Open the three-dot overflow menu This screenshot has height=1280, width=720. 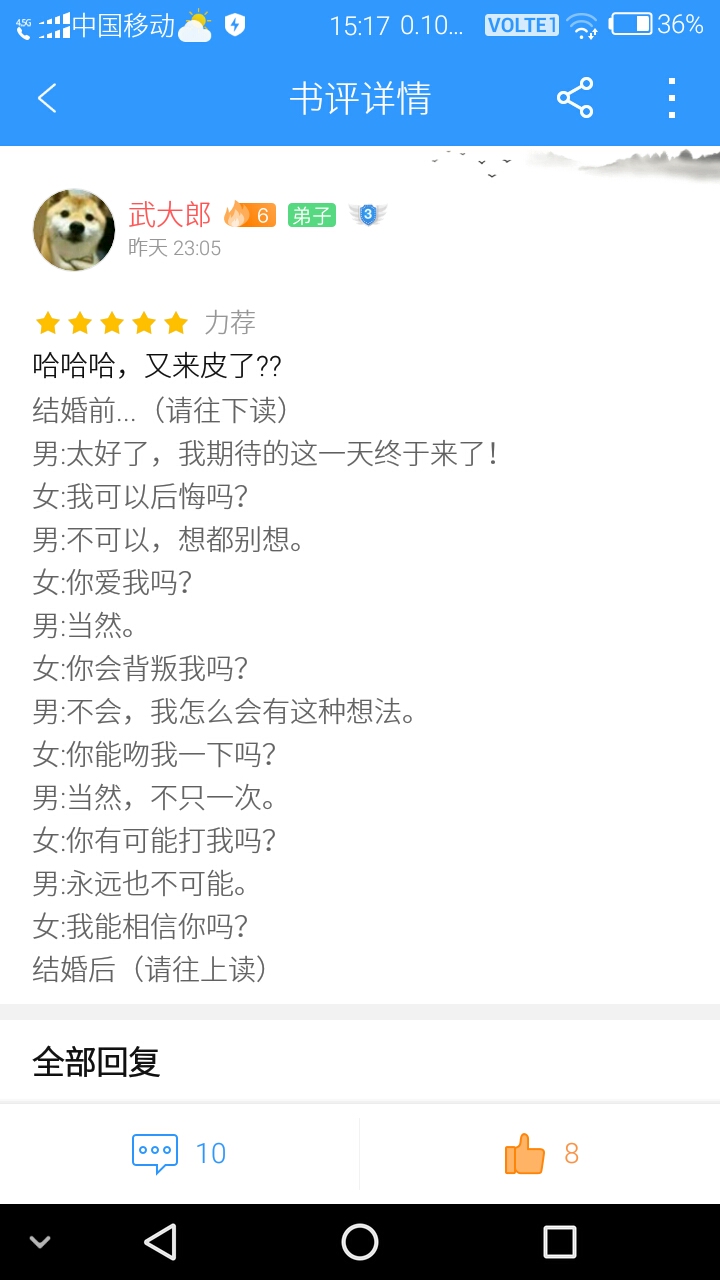tap(672, 98)
